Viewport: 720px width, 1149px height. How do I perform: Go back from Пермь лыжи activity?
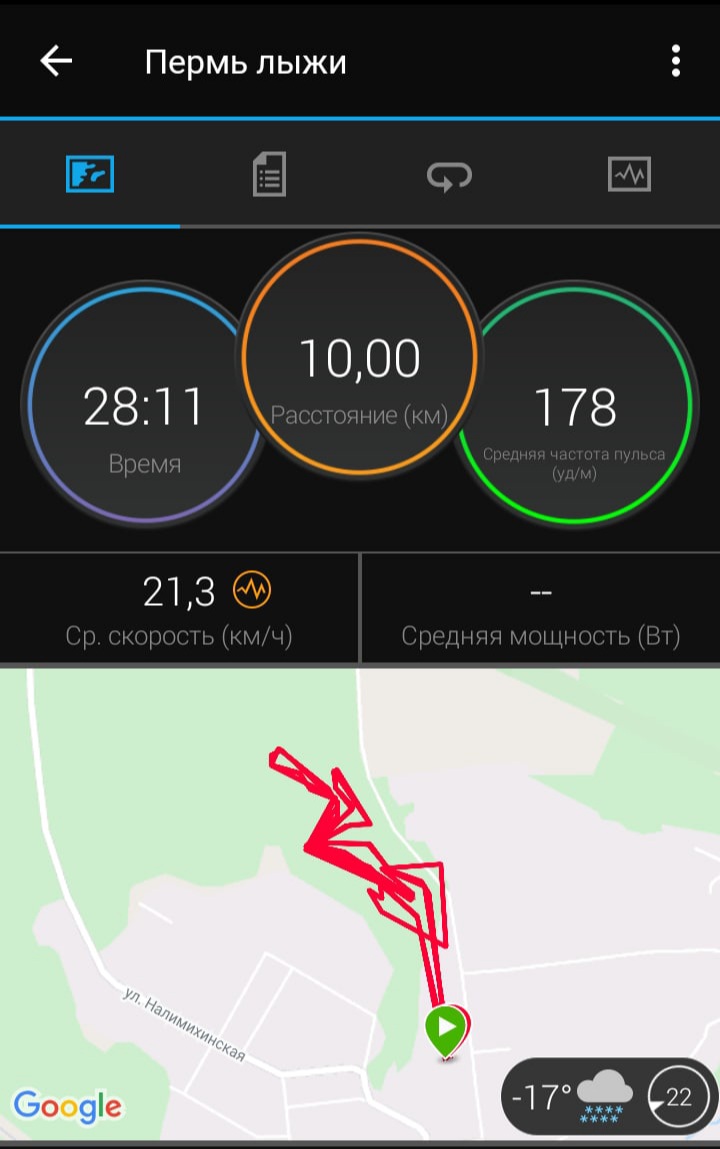(57, 62)
